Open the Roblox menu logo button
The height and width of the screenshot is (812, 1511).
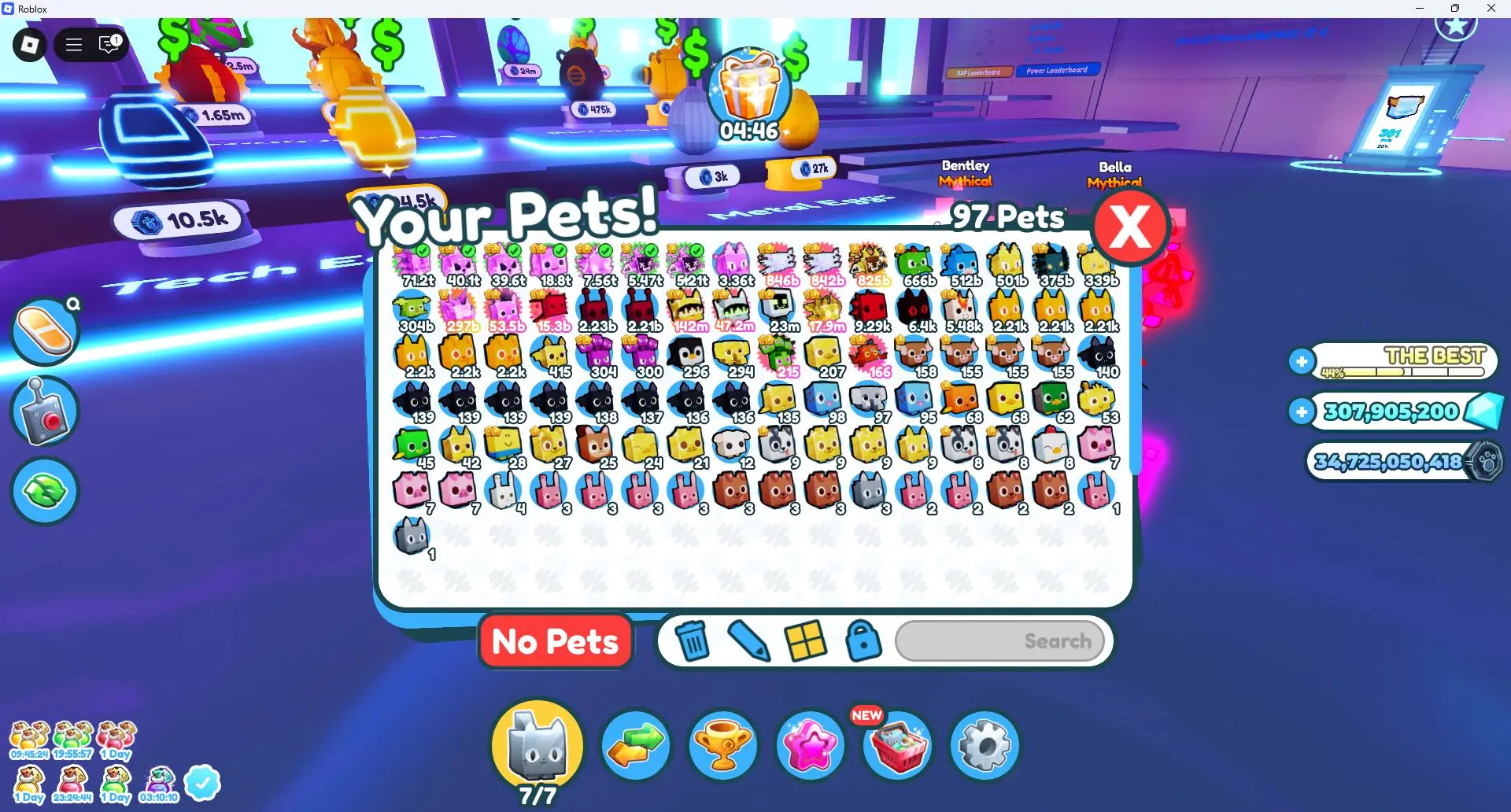tap(30, 45)
